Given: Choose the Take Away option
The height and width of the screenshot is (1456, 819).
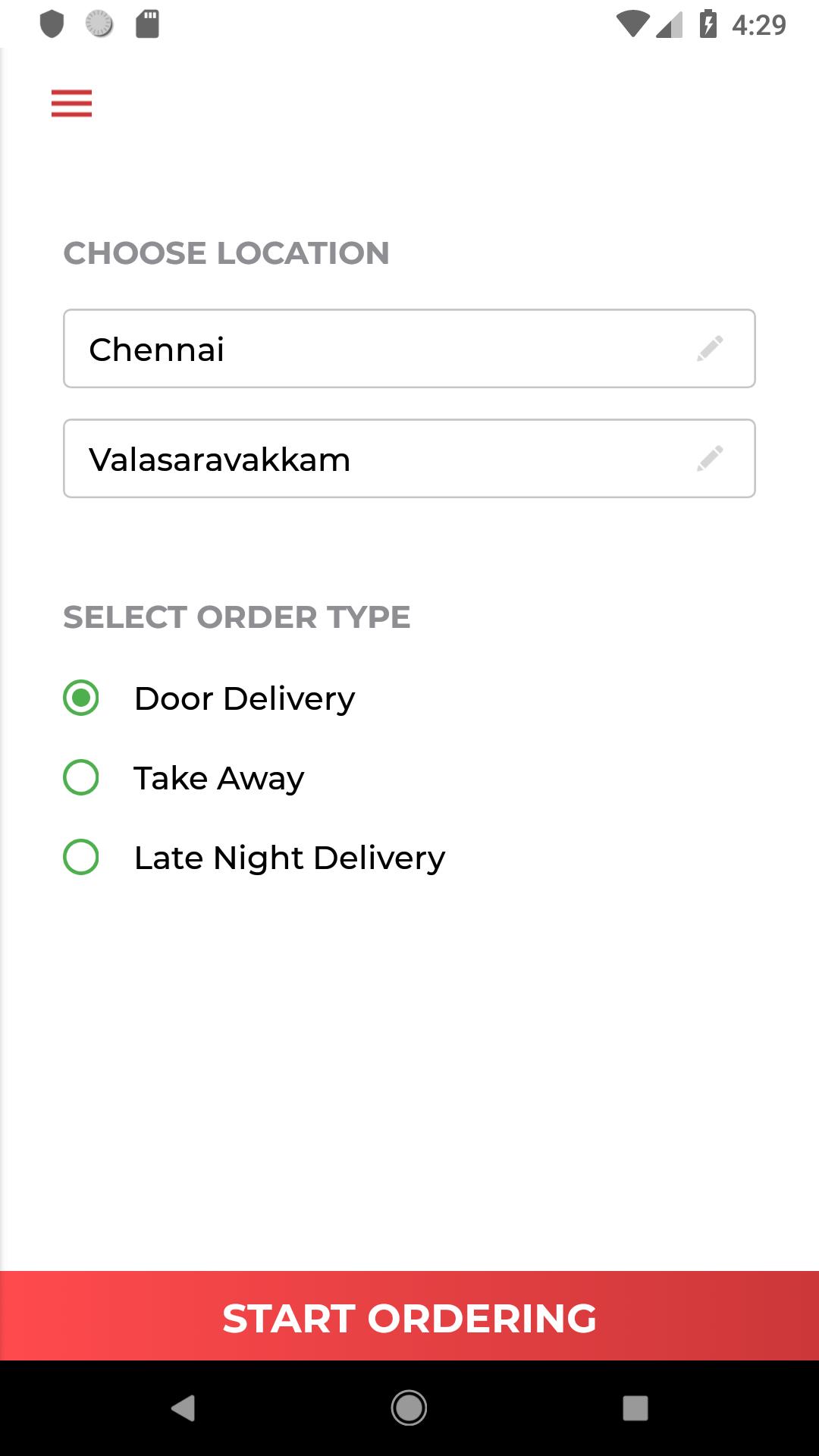Looking at the screenshot, I should [81, 778].
